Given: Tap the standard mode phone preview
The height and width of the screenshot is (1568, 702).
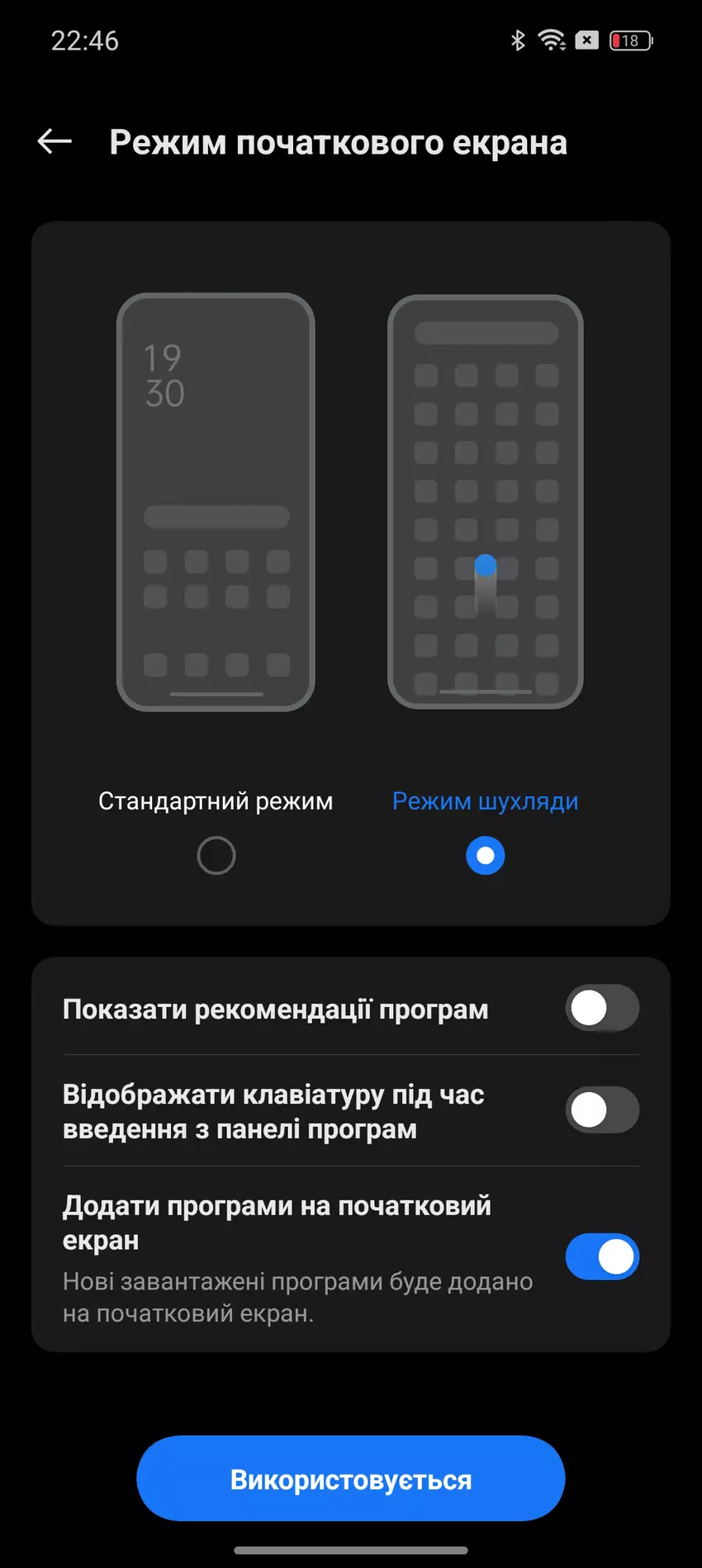Looking at the screenshot, I should click(216, 501).
